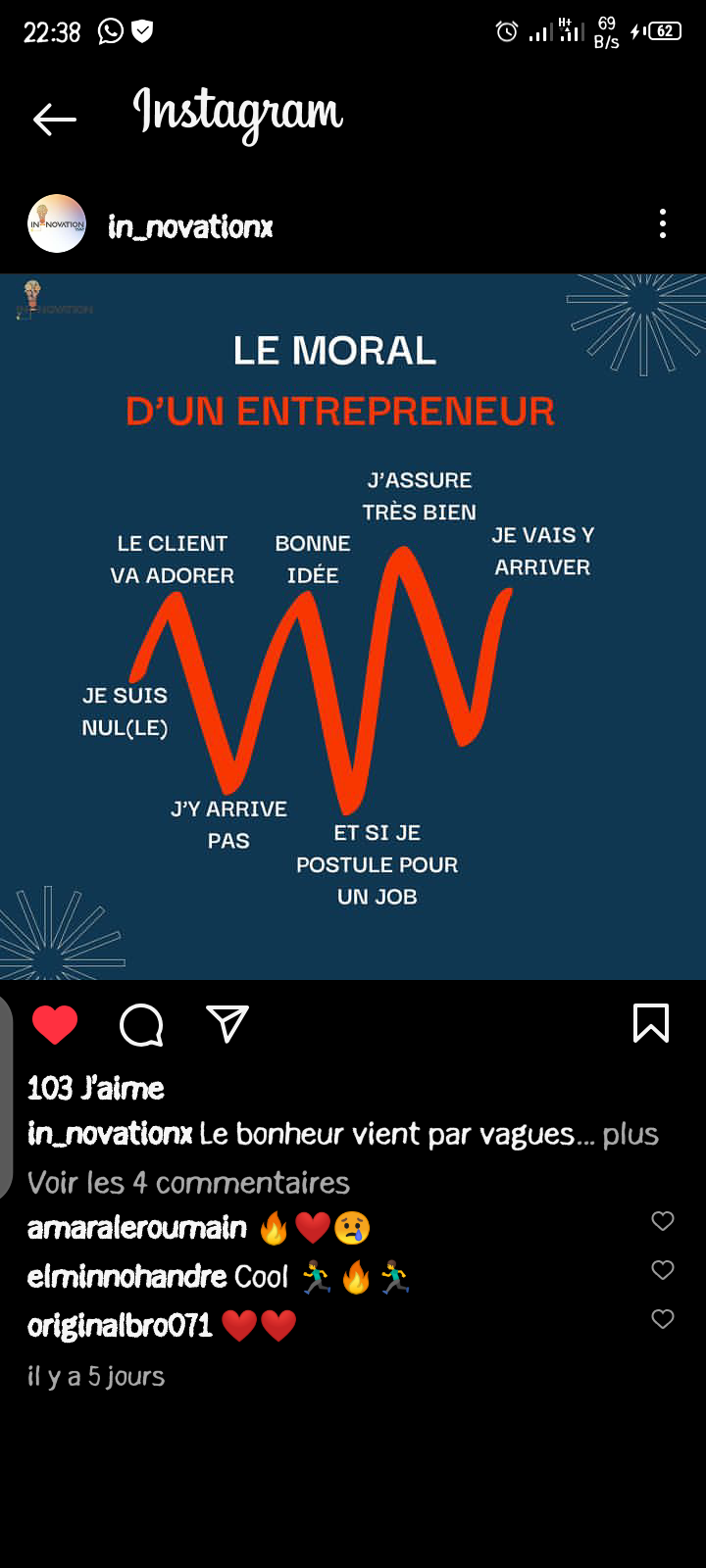Screen dimensions: 706x1568
Task: Like amaraleroumain's comment
Action: pyautogui.click(x=663, y=1221)
